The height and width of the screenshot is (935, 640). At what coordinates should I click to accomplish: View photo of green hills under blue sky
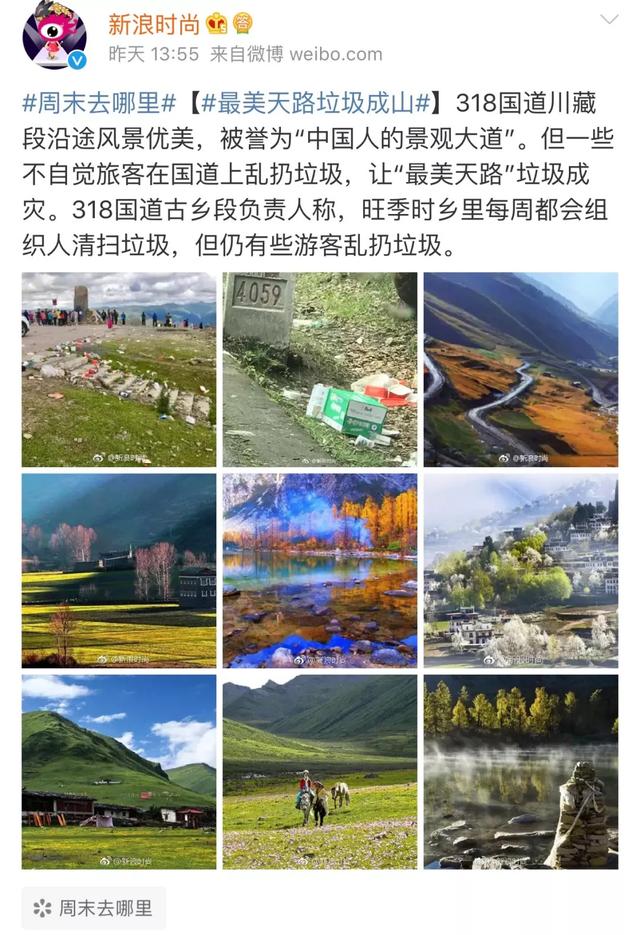click(x=119, y=771)
